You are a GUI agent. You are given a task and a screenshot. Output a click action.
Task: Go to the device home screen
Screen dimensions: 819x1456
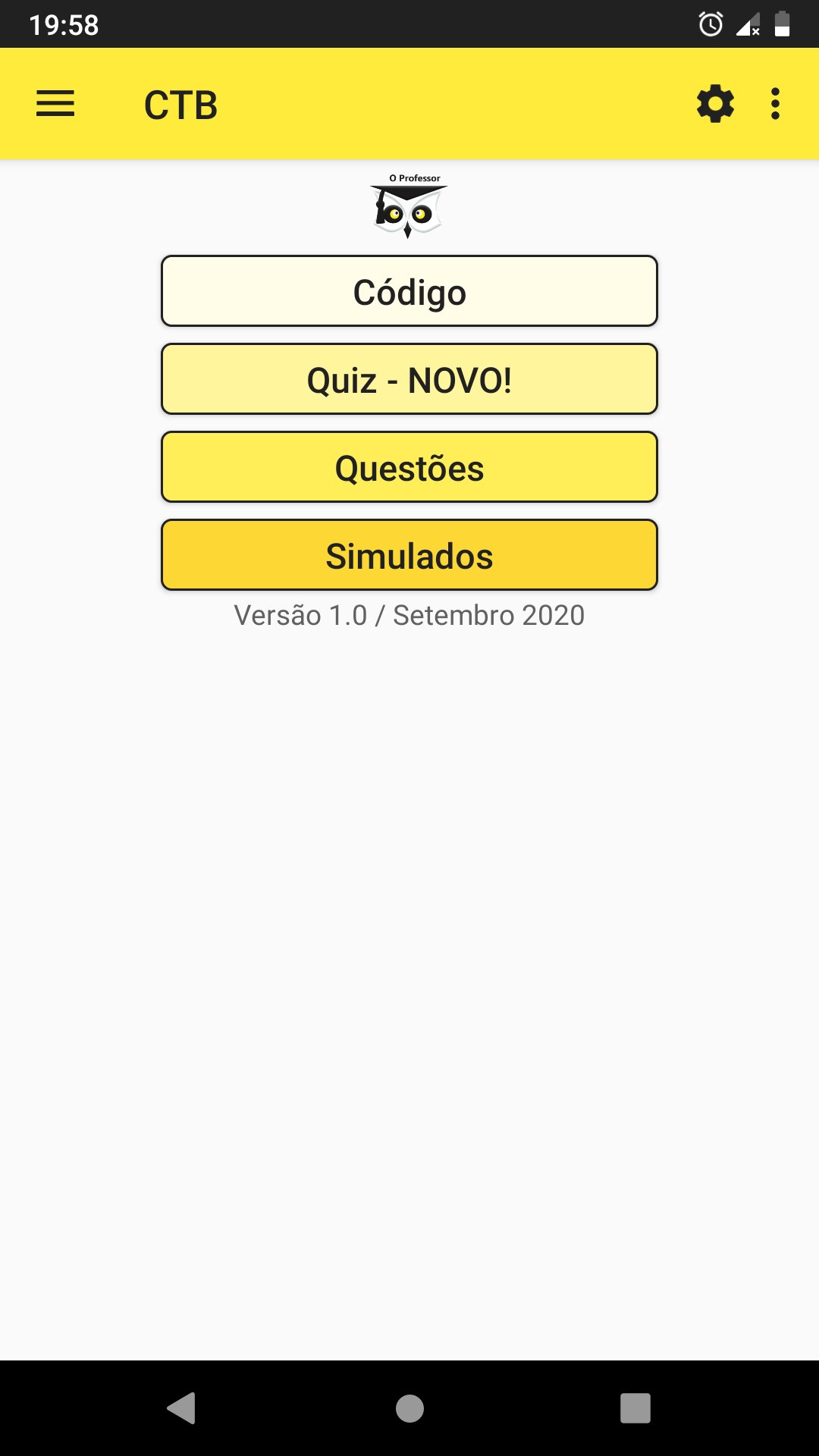click(x=409, y=1408)
